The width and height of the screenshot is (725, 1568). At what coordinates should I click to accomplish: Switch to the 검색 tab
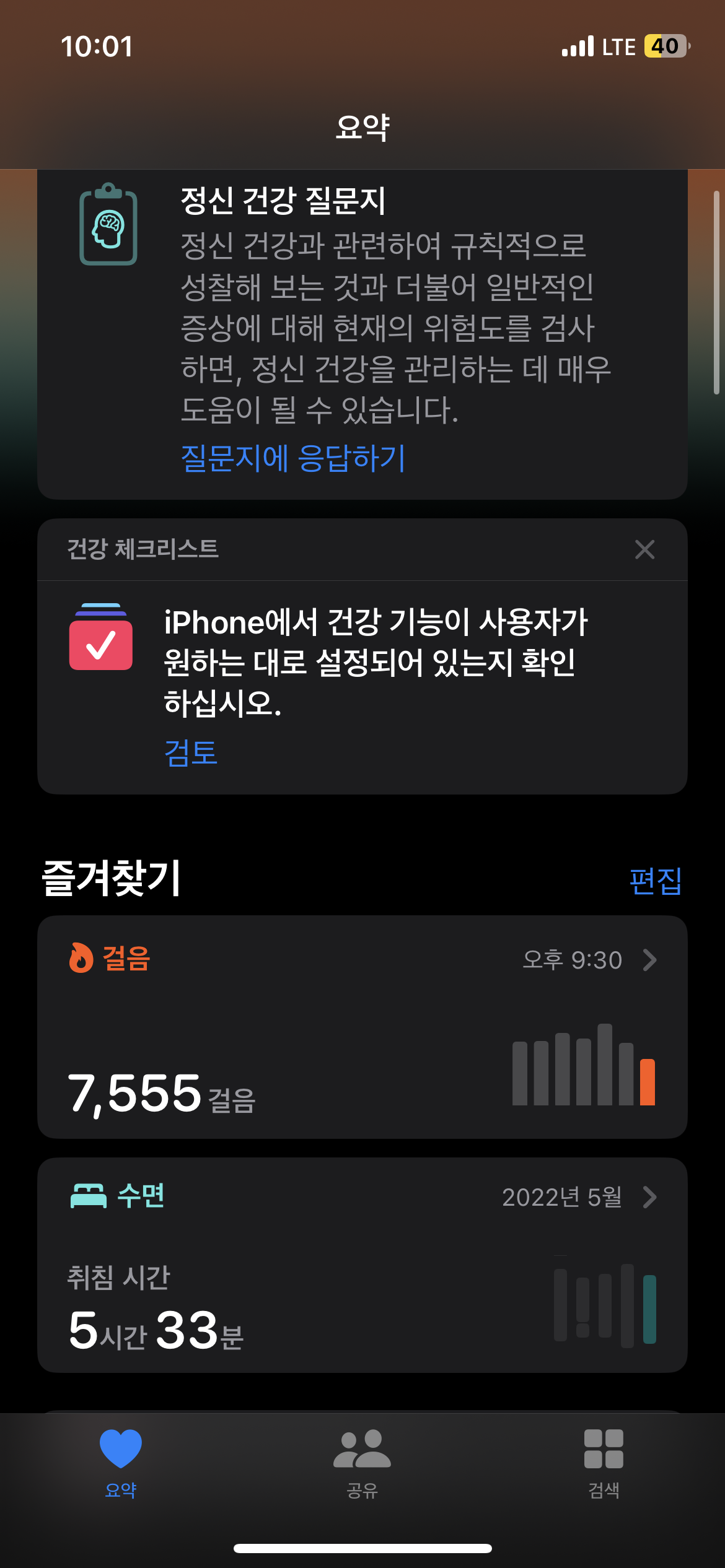[x=604, y=1464]
